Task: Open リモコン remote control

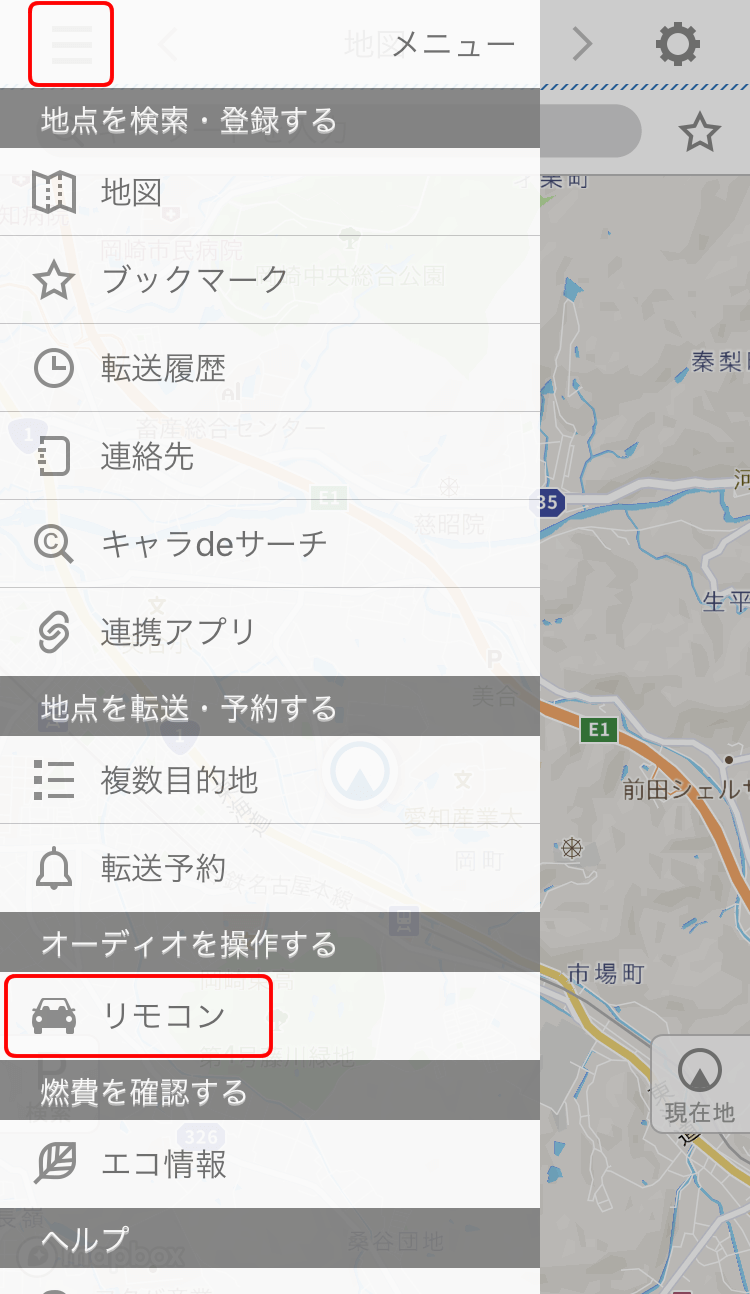Action: pos(138,1016)
